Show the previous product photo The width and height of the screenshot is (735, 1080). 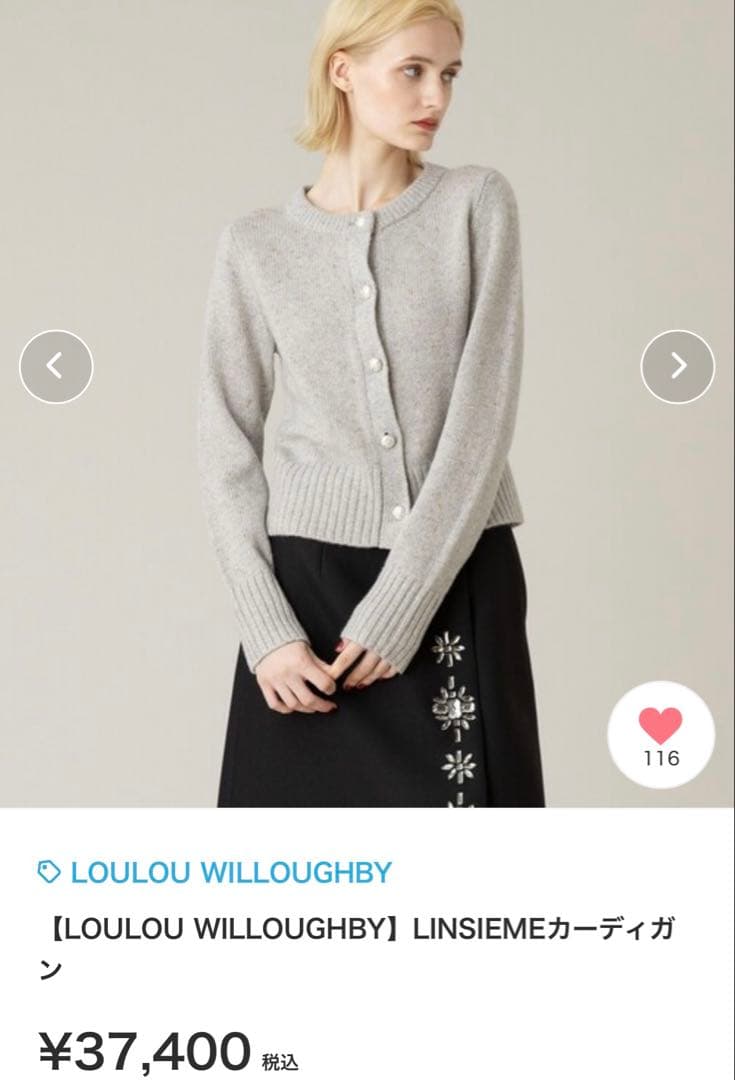[56, 366]
